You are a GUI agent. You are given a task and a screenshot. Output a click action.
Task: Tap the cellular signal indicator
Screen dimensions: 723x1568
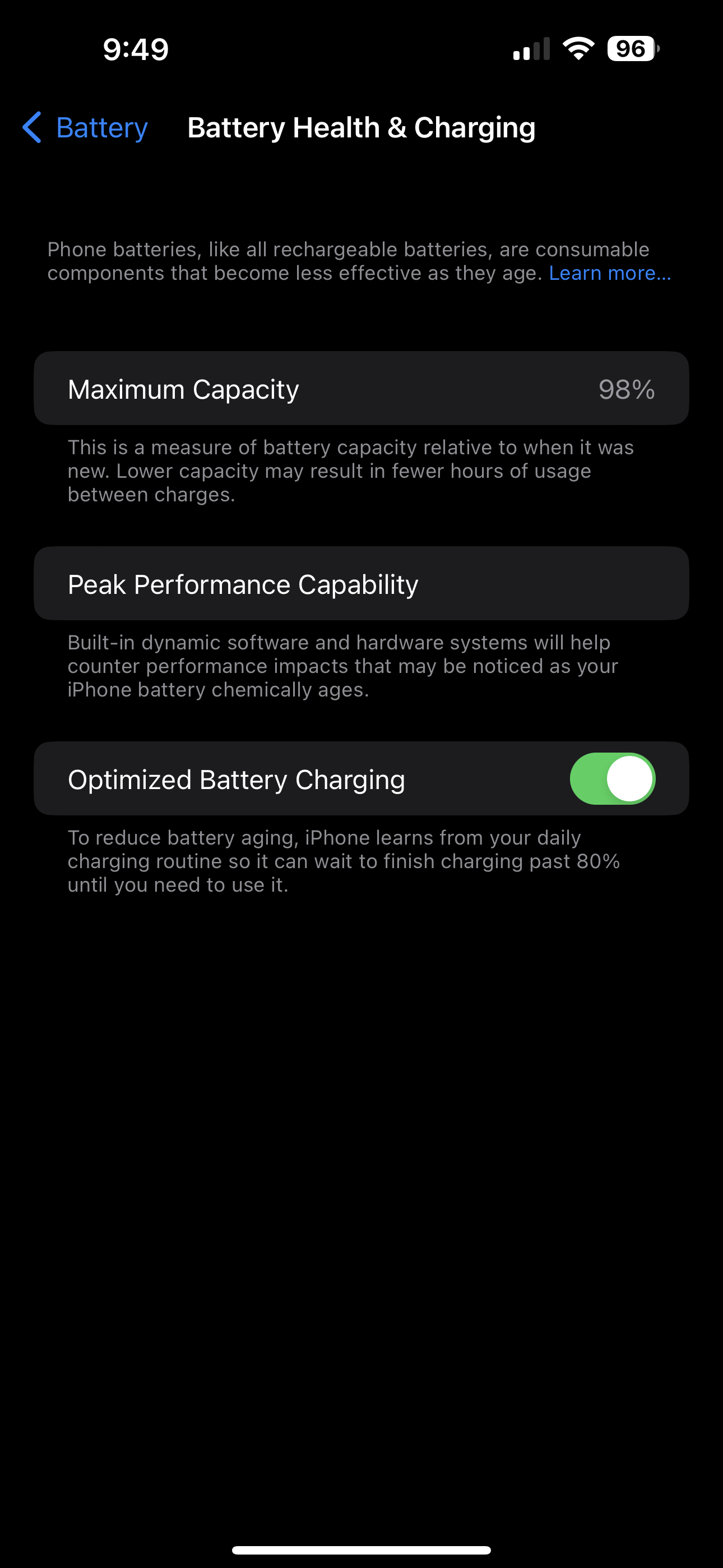pos(531,49)
